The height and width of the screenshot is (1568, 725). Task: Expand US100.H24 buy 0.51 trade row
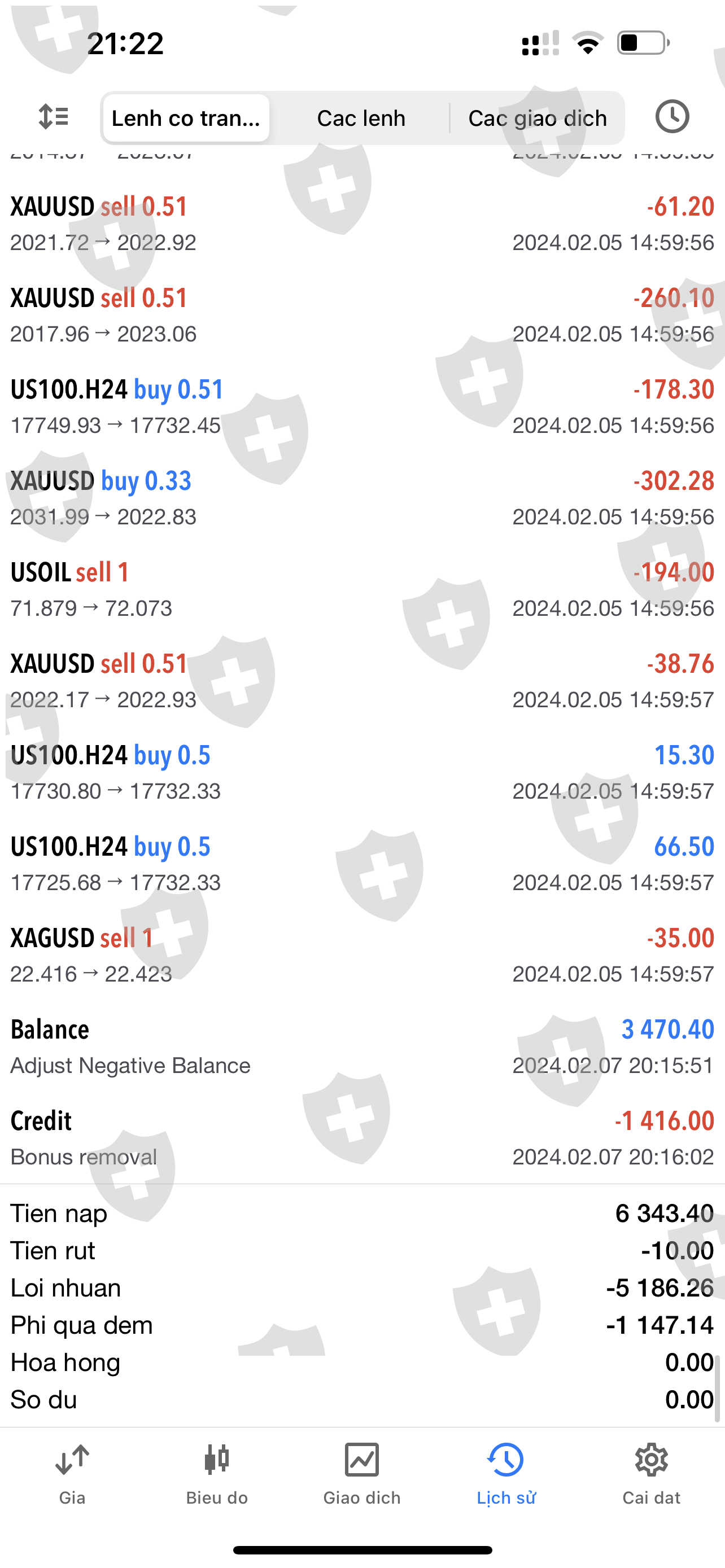pyautogui.click(x=362, y=406)
